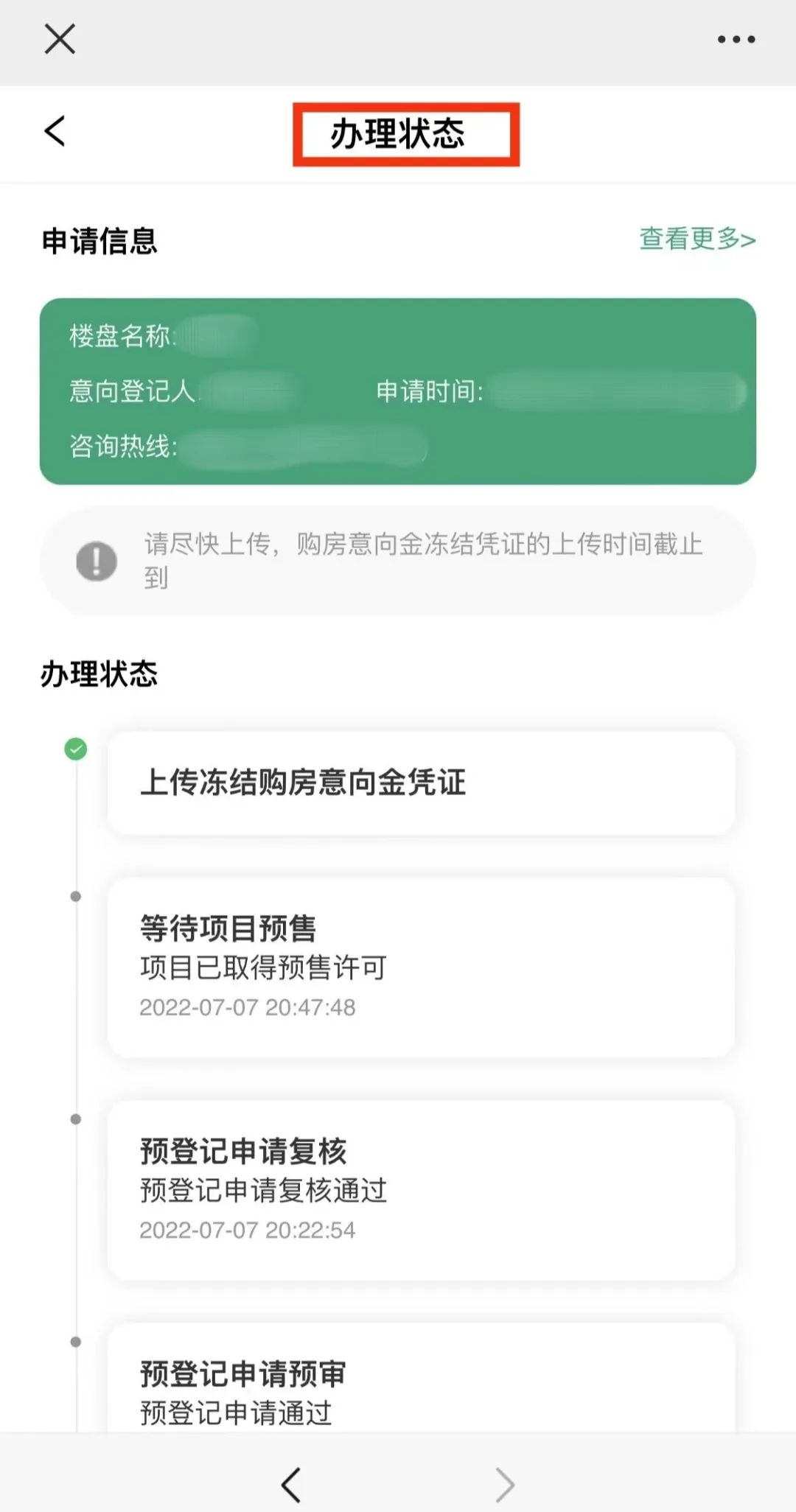Open the three-dot overflow menu
The height and width of the screenshot is (1512, 796).
click(736, 40)
